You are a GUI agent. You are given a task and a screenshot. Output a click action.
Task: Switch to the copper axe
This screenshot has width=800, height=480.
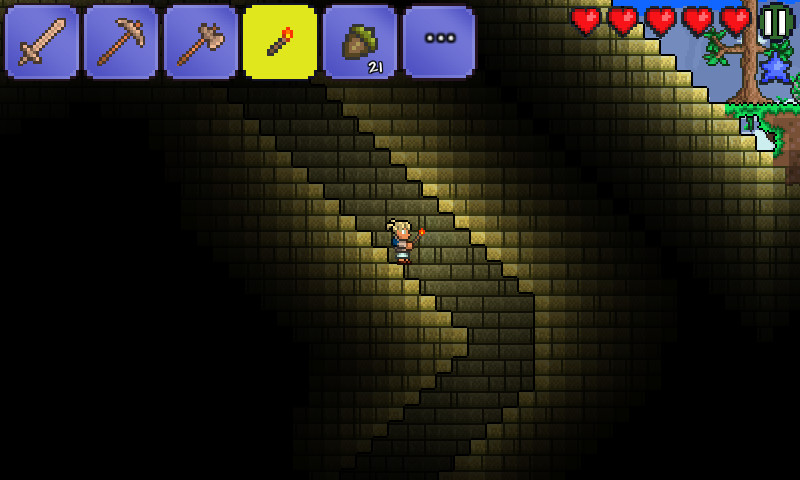[200, 41]
